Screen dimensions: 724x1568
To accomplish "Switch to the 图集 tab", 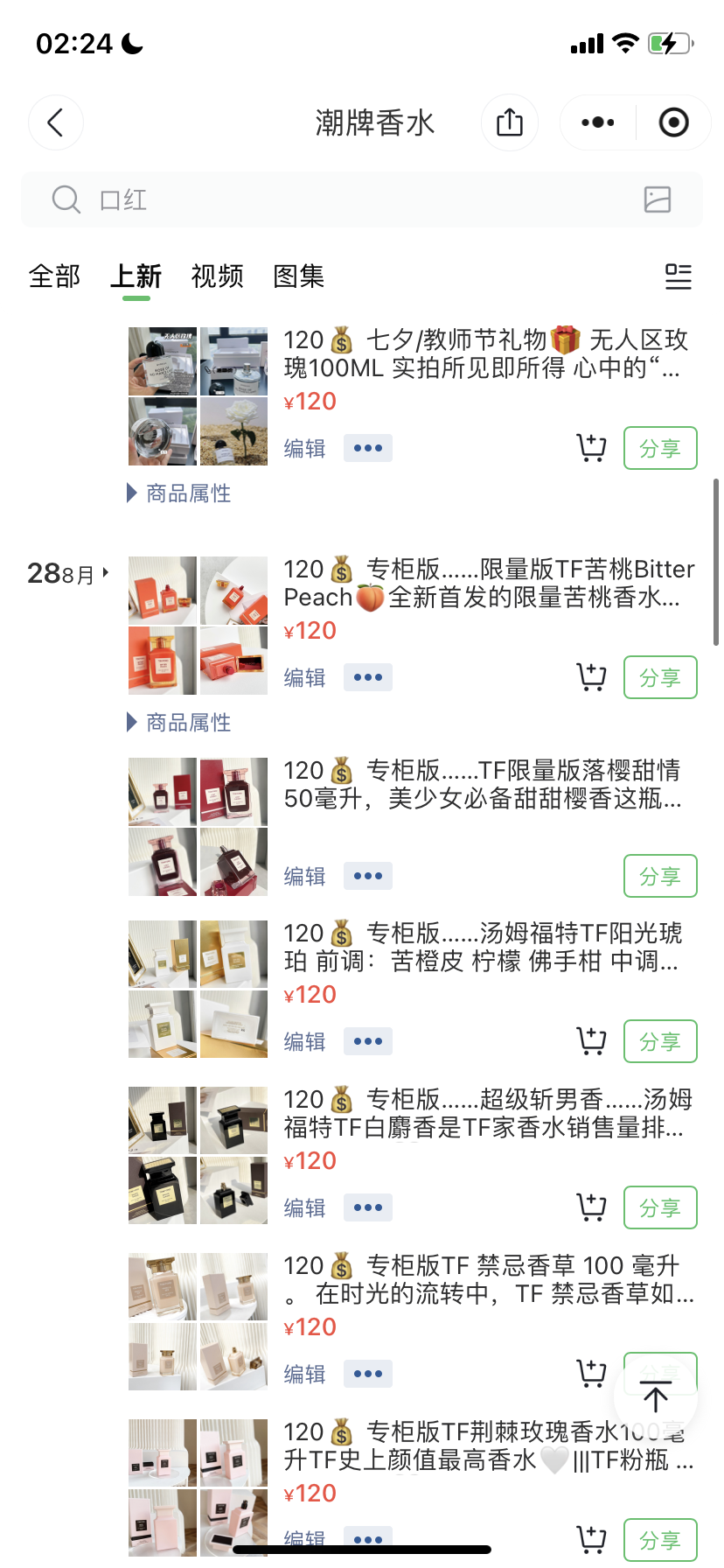I will [x=299, y=276].
